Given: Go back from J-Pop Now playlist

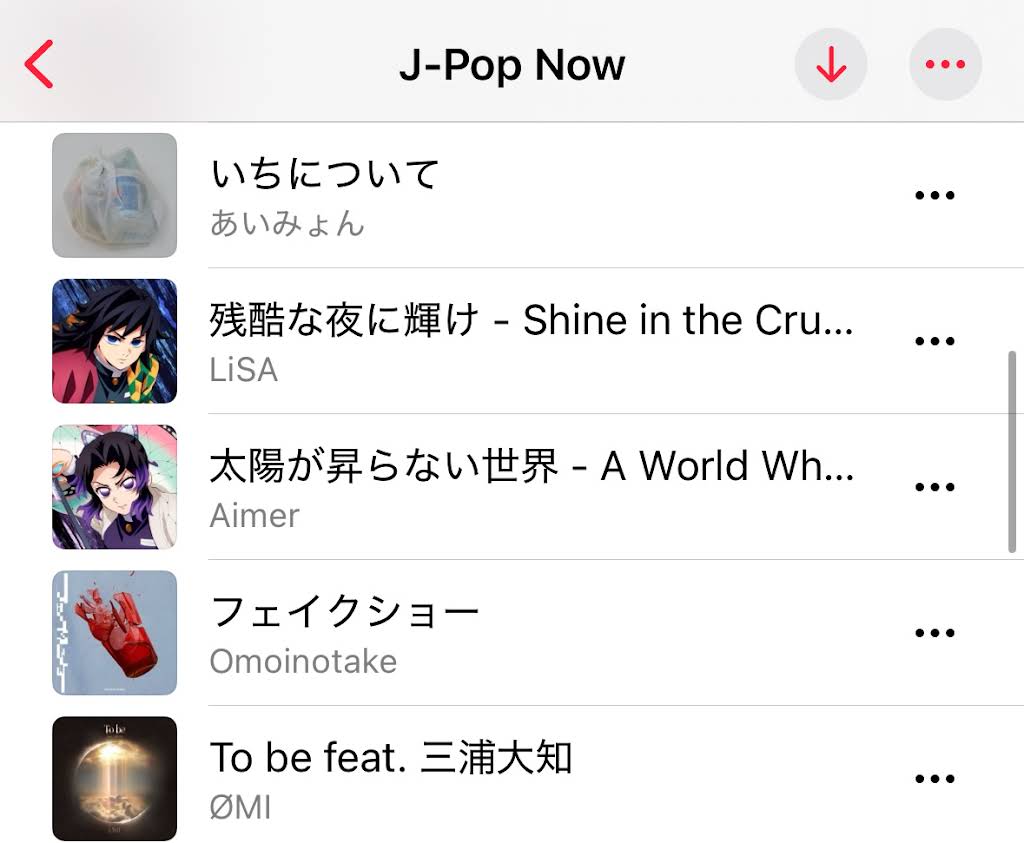Looking at the screenshot, I should pos(39,65).
